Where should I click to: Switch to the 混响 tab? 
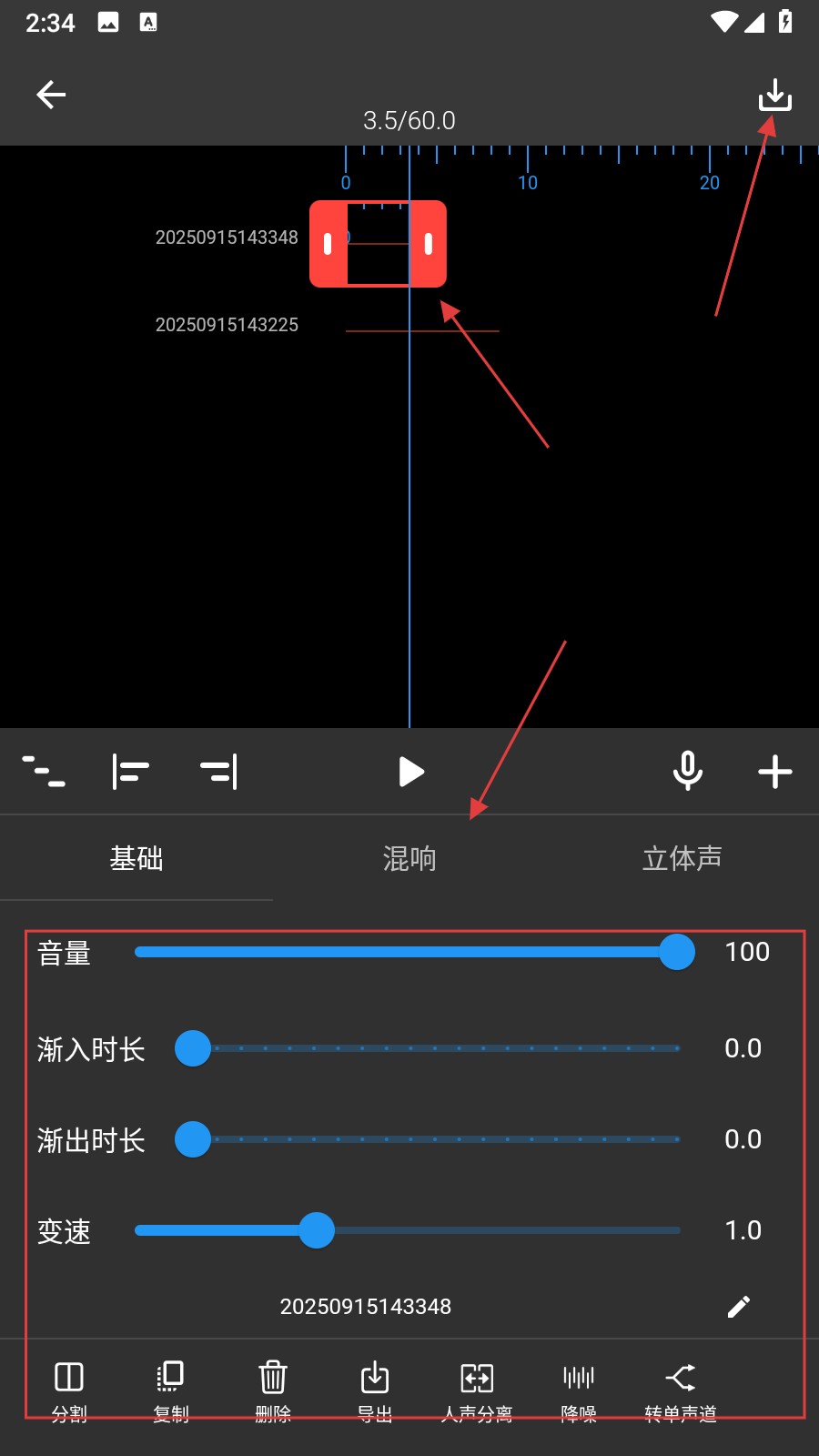tap(409, 858)
